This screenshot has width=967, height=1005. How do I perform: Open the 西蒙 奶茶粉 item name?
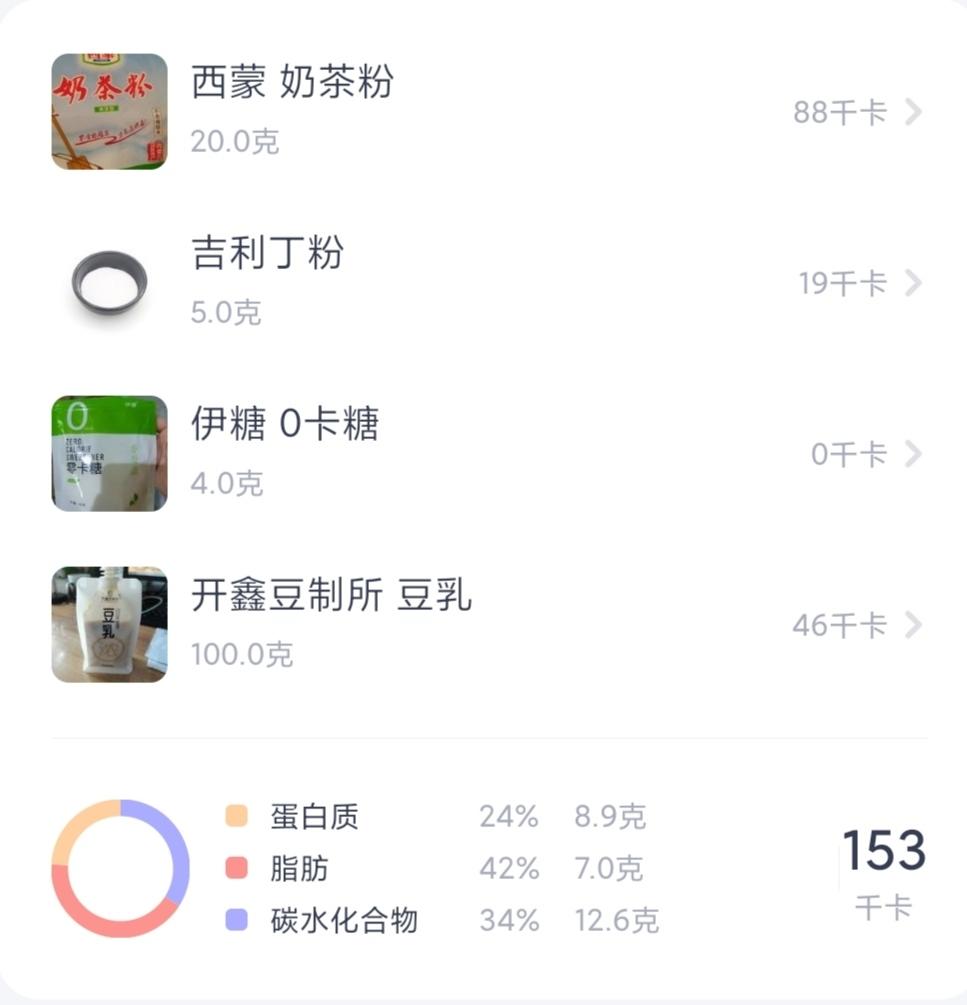tap(295, 83)
